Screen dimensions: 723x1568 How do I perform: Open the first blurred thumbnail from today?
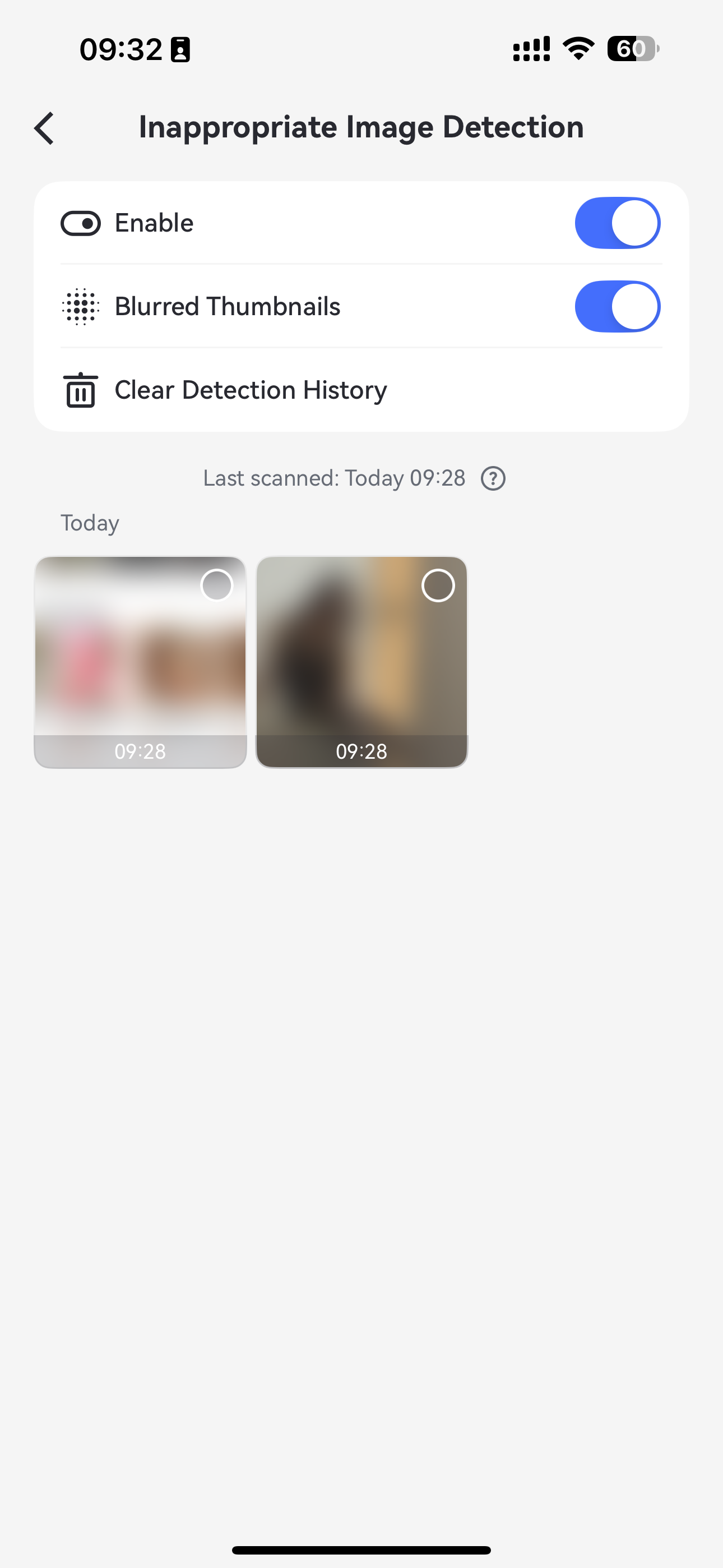point(140,663)
